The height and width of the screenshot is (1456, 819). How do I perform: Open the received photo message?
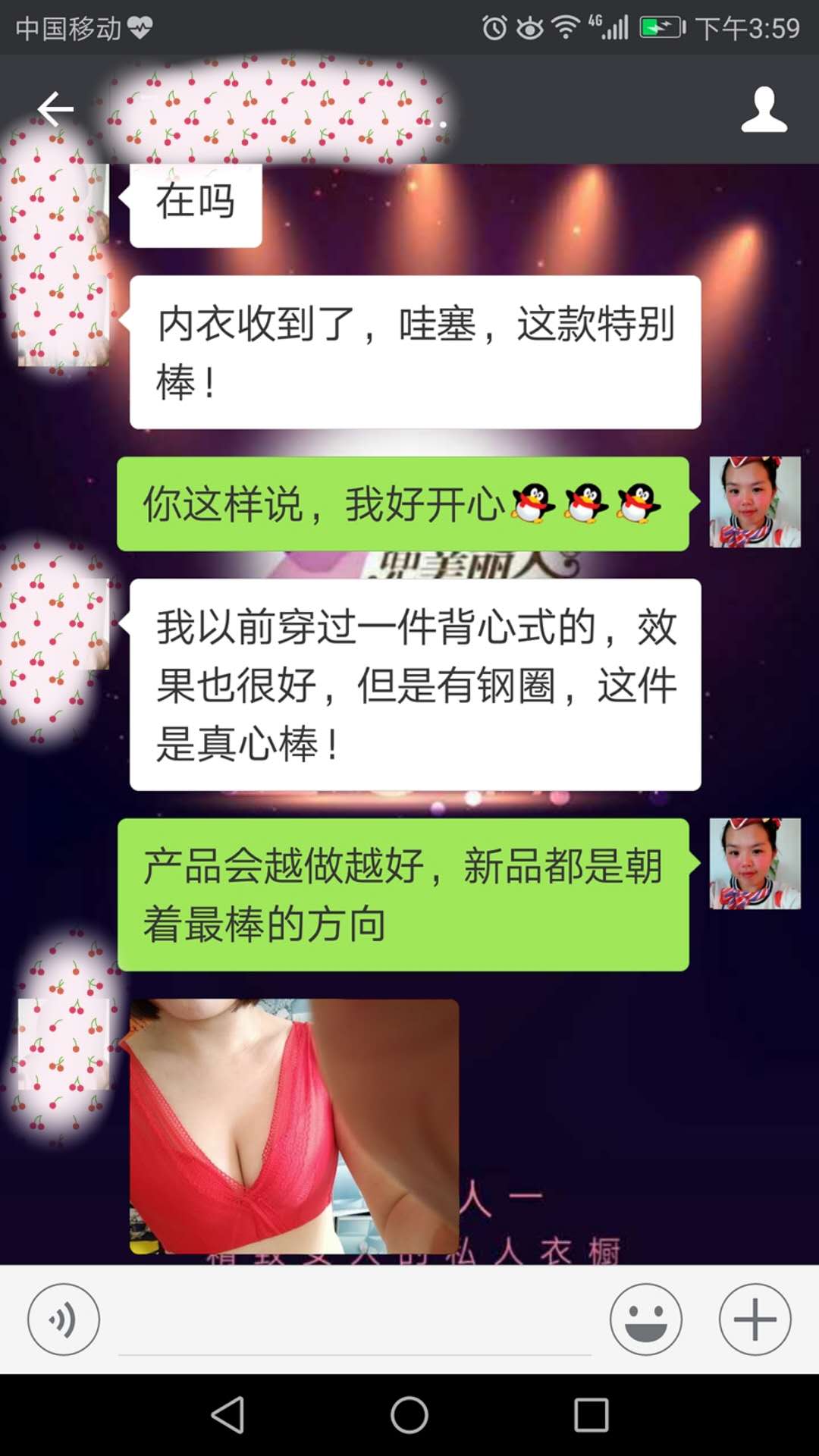294,1126
